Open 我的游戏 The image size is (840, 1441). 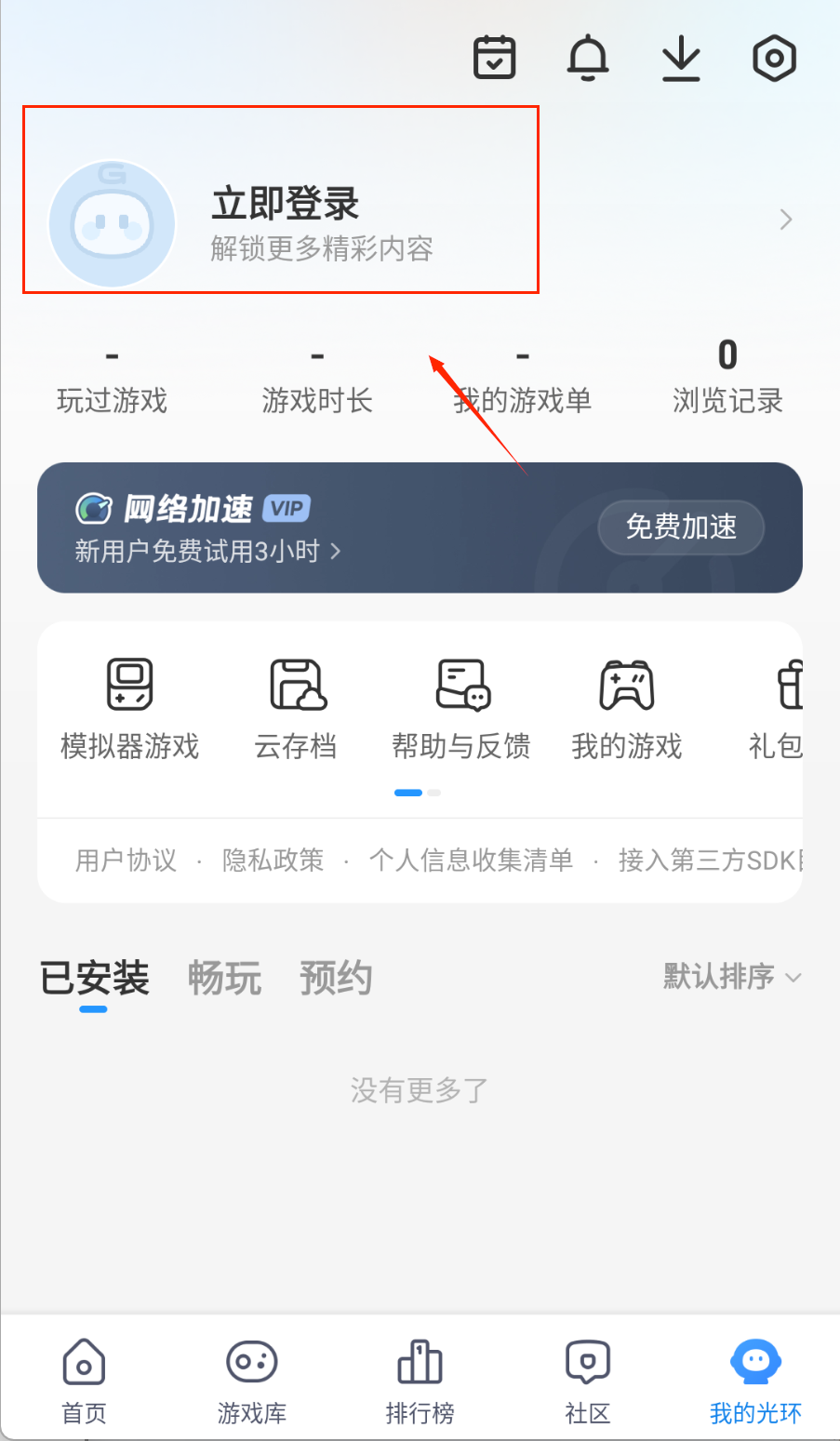627,709
